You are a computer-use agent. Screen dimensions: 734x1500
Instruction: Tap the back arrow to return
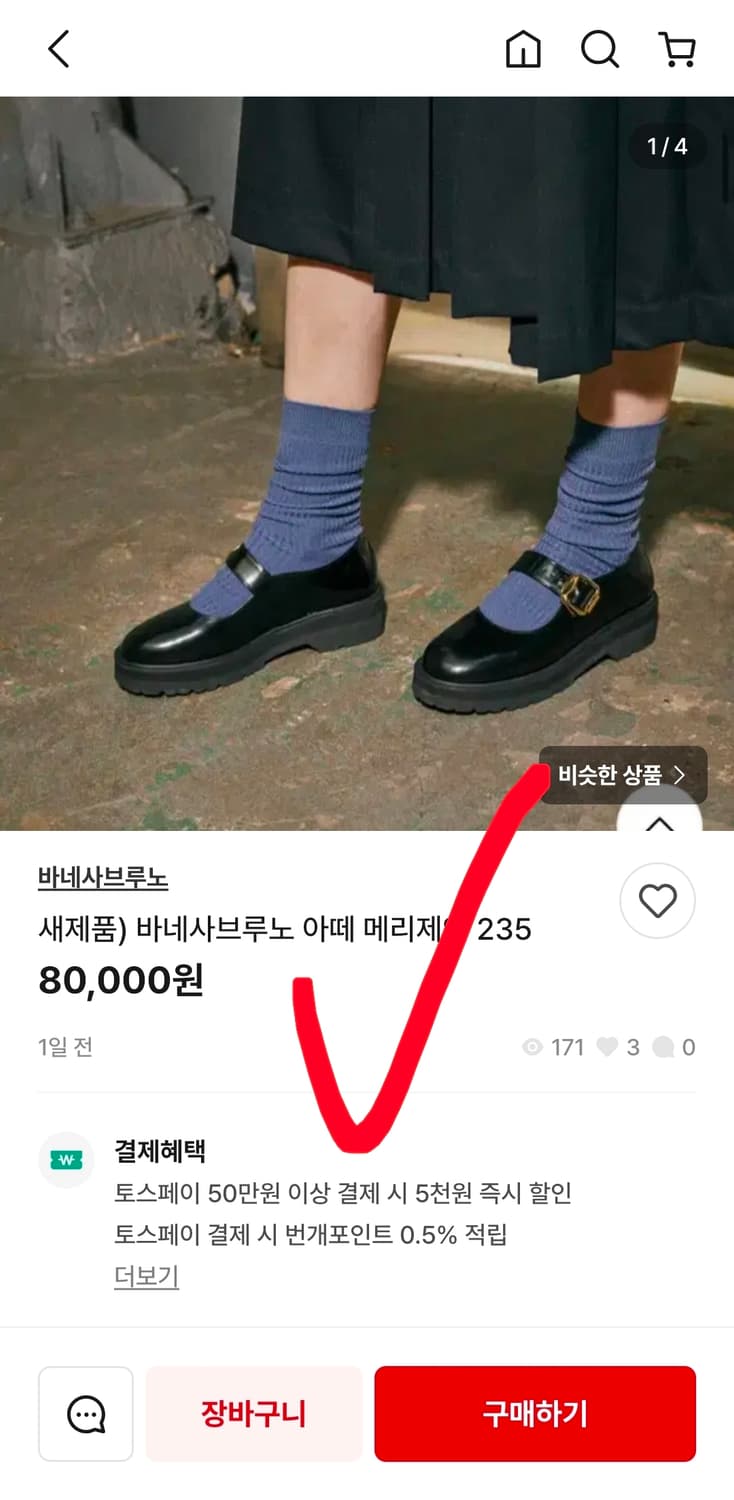coord(57,47)
